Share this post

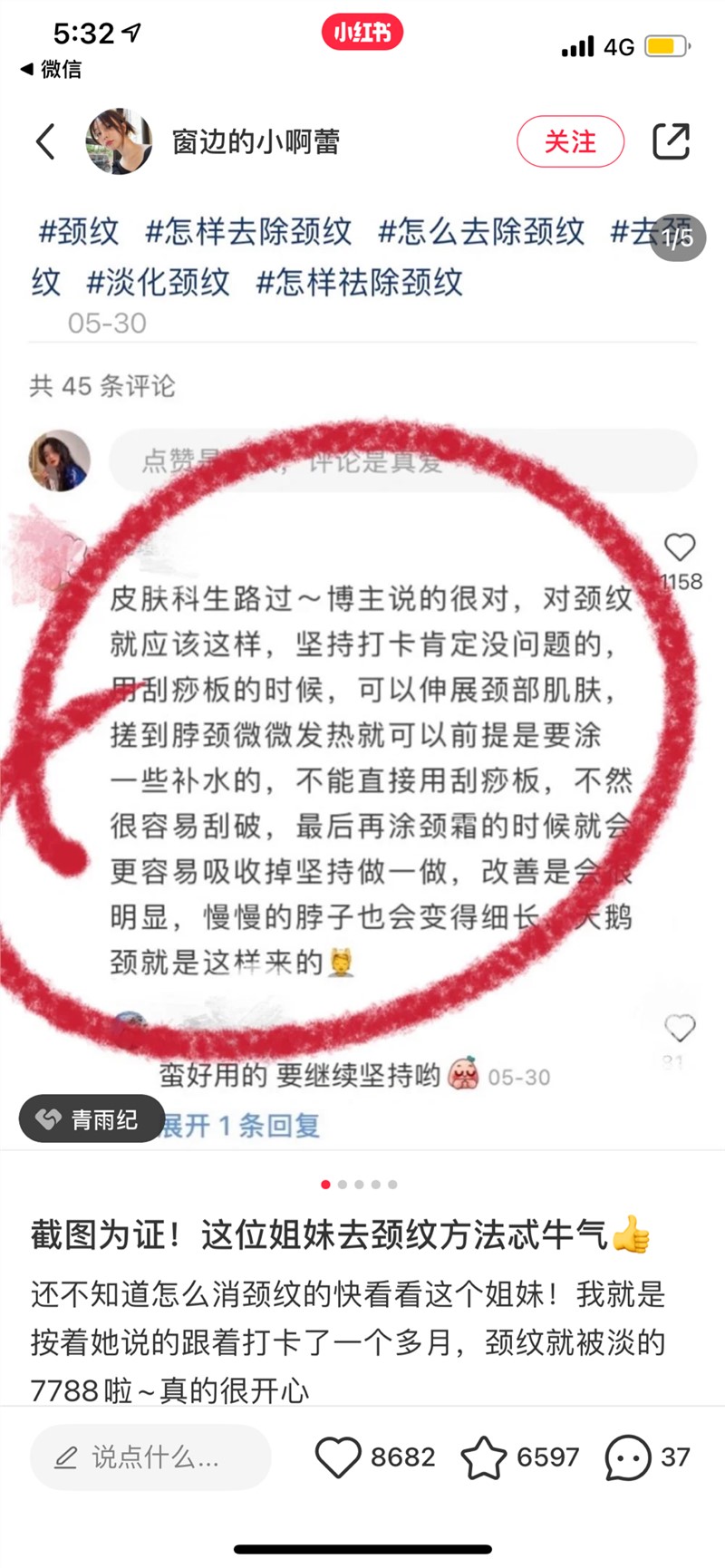[x=671, y=141]
